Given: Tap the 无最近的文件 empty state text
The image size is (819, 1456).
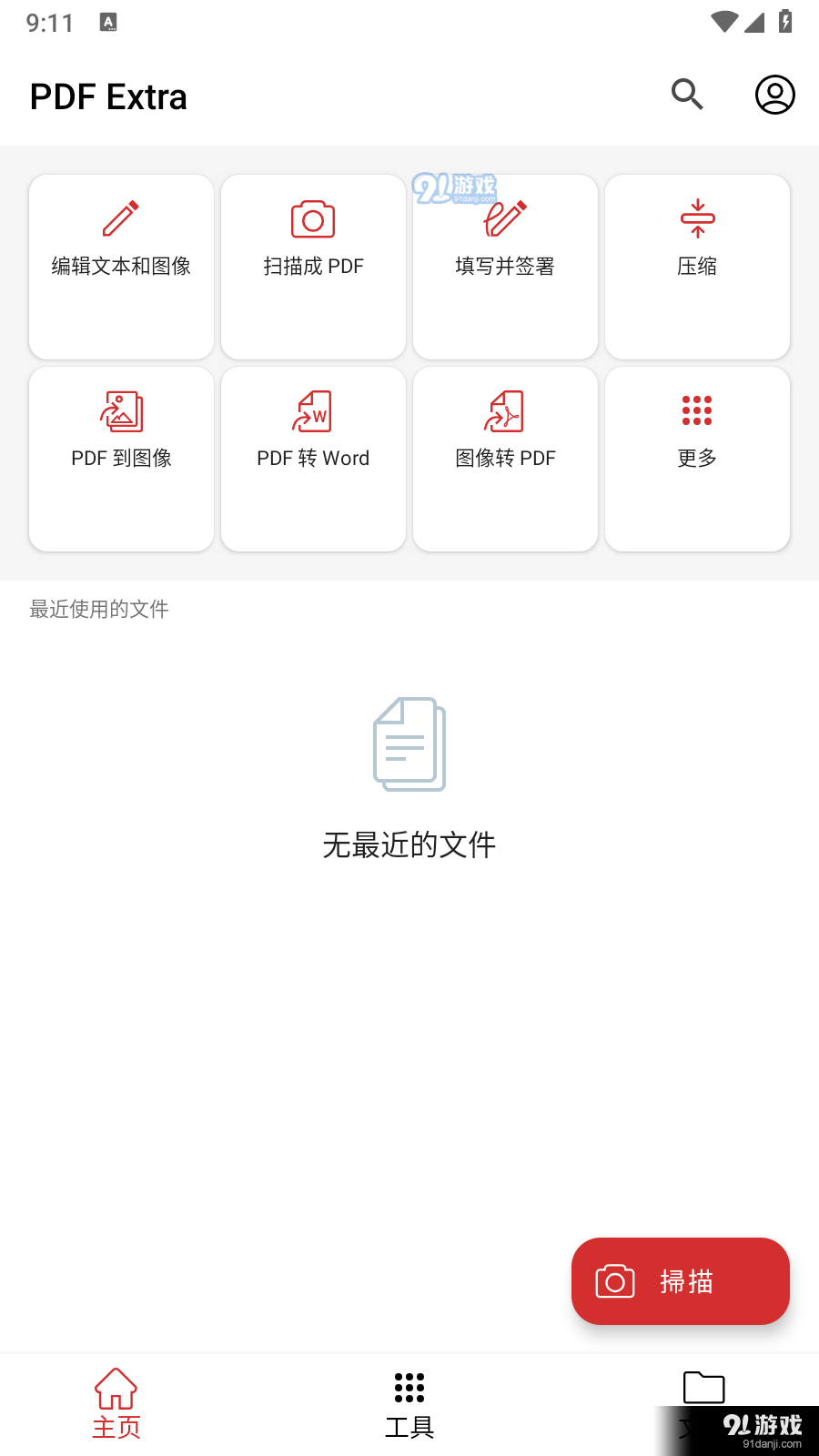Looking at the screenshot, I should [x=409, y=844].
